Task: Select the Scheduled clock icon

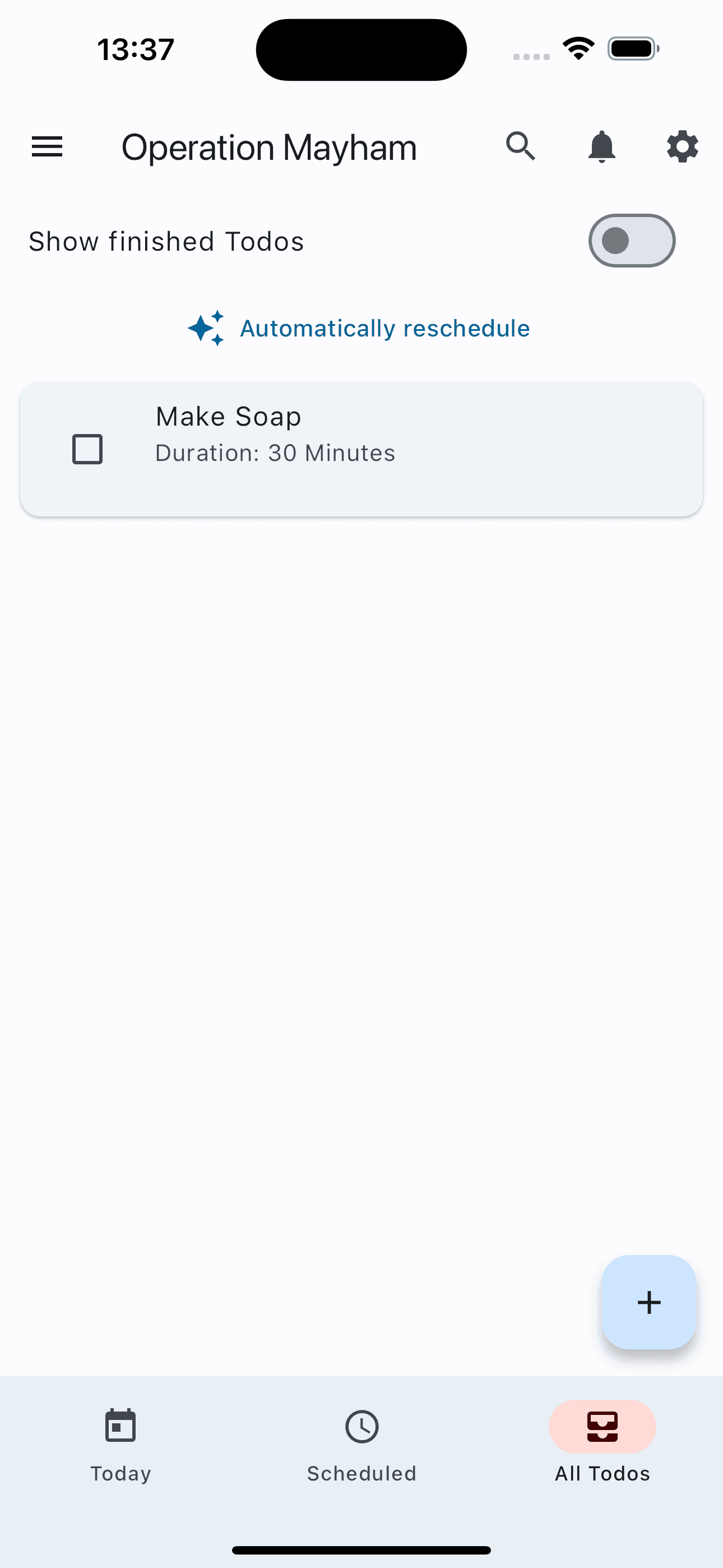Action: click(361, 1427)
